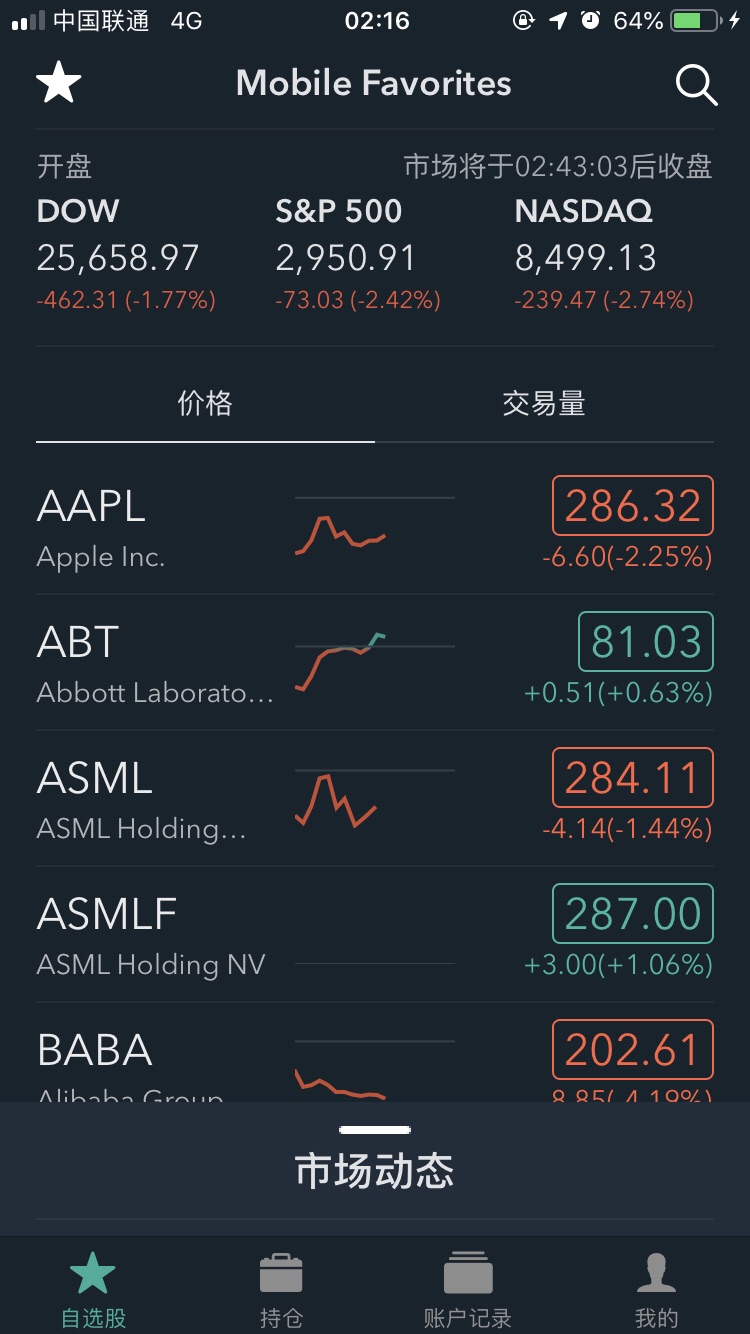Open the AAPL Apple Inc. row

click(x=375, y=527)
